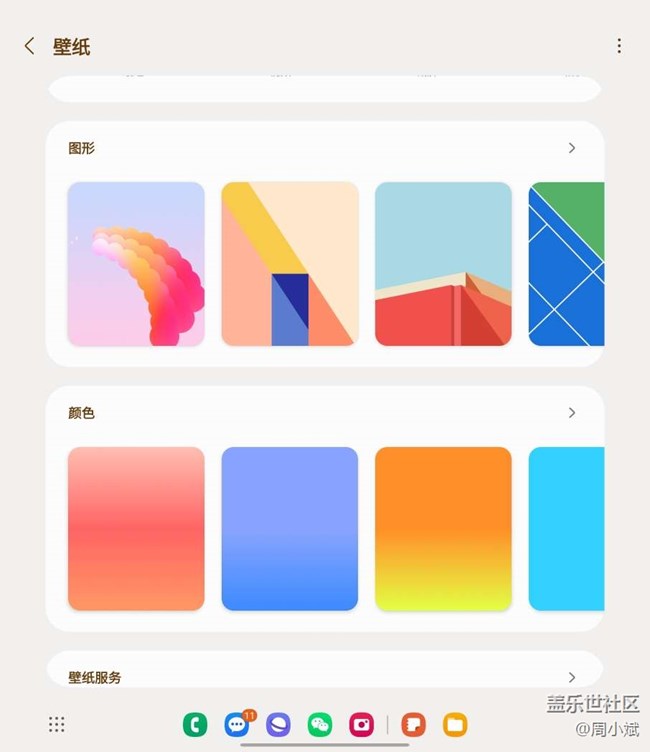
Task: Open WeChat from the taskbar
Action: pyautogui.click(x=320, y=724)
